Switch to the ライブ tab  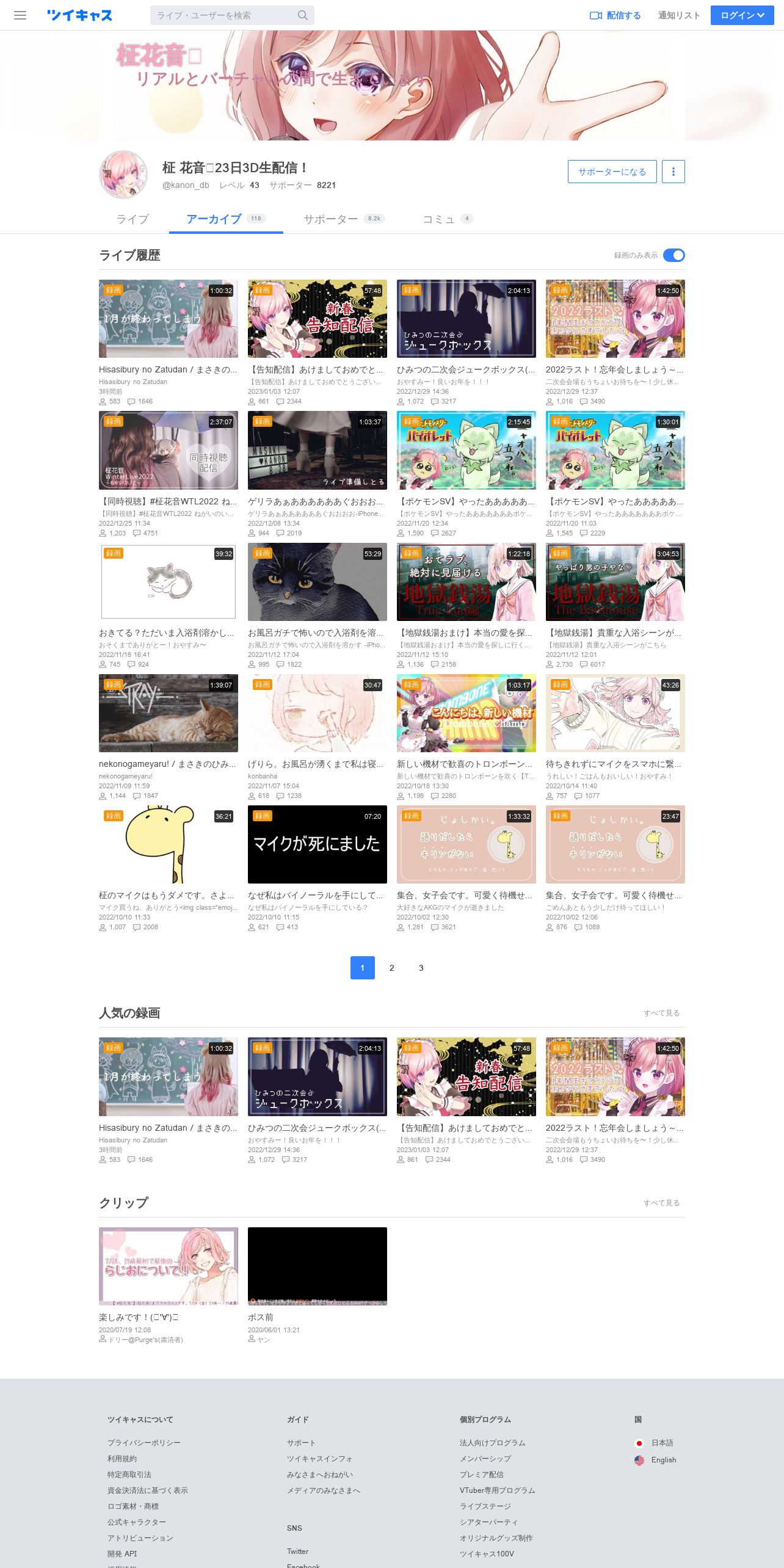pos(132,219)
